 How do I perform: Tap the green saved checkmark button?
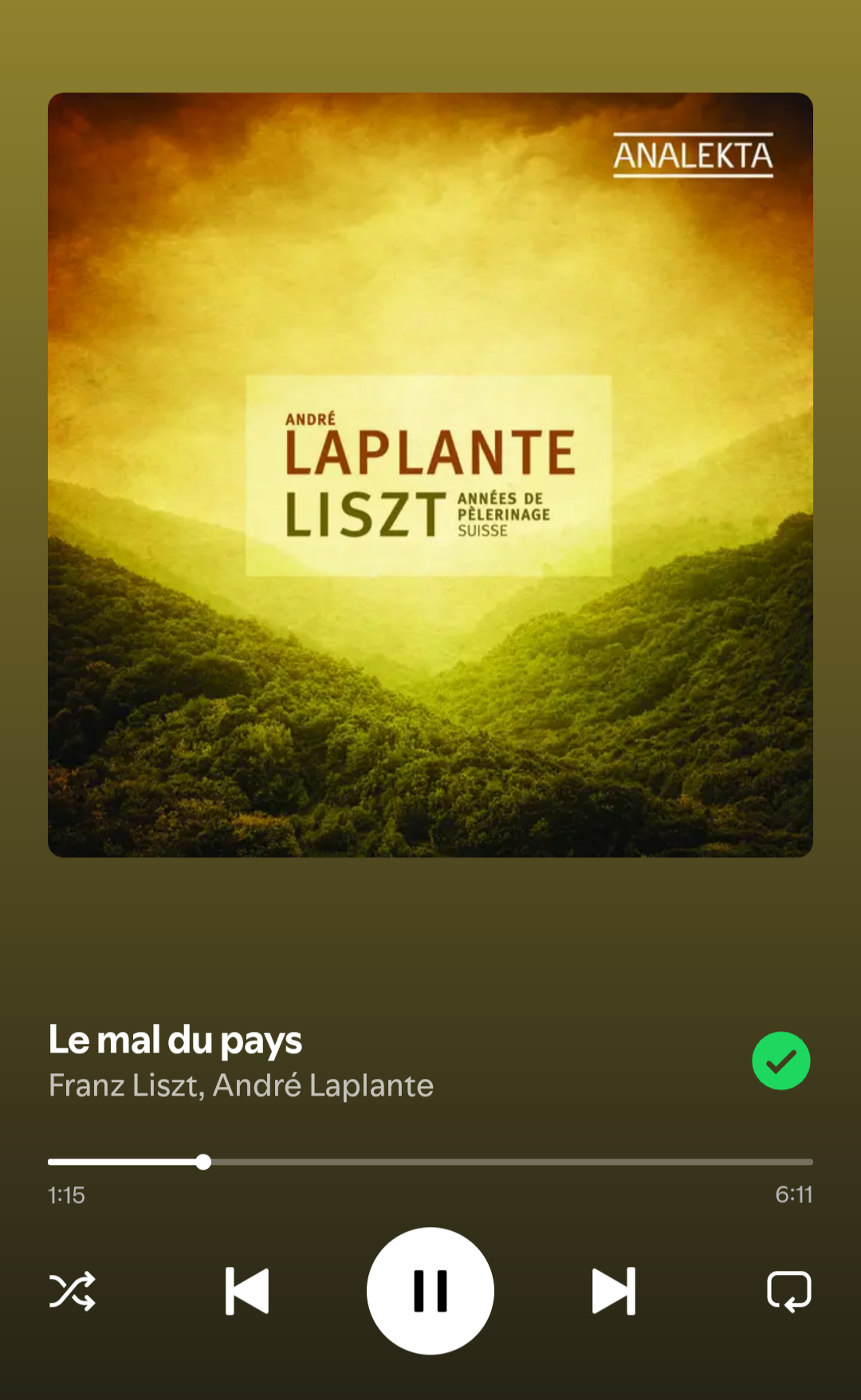(x=781, y=1061)
